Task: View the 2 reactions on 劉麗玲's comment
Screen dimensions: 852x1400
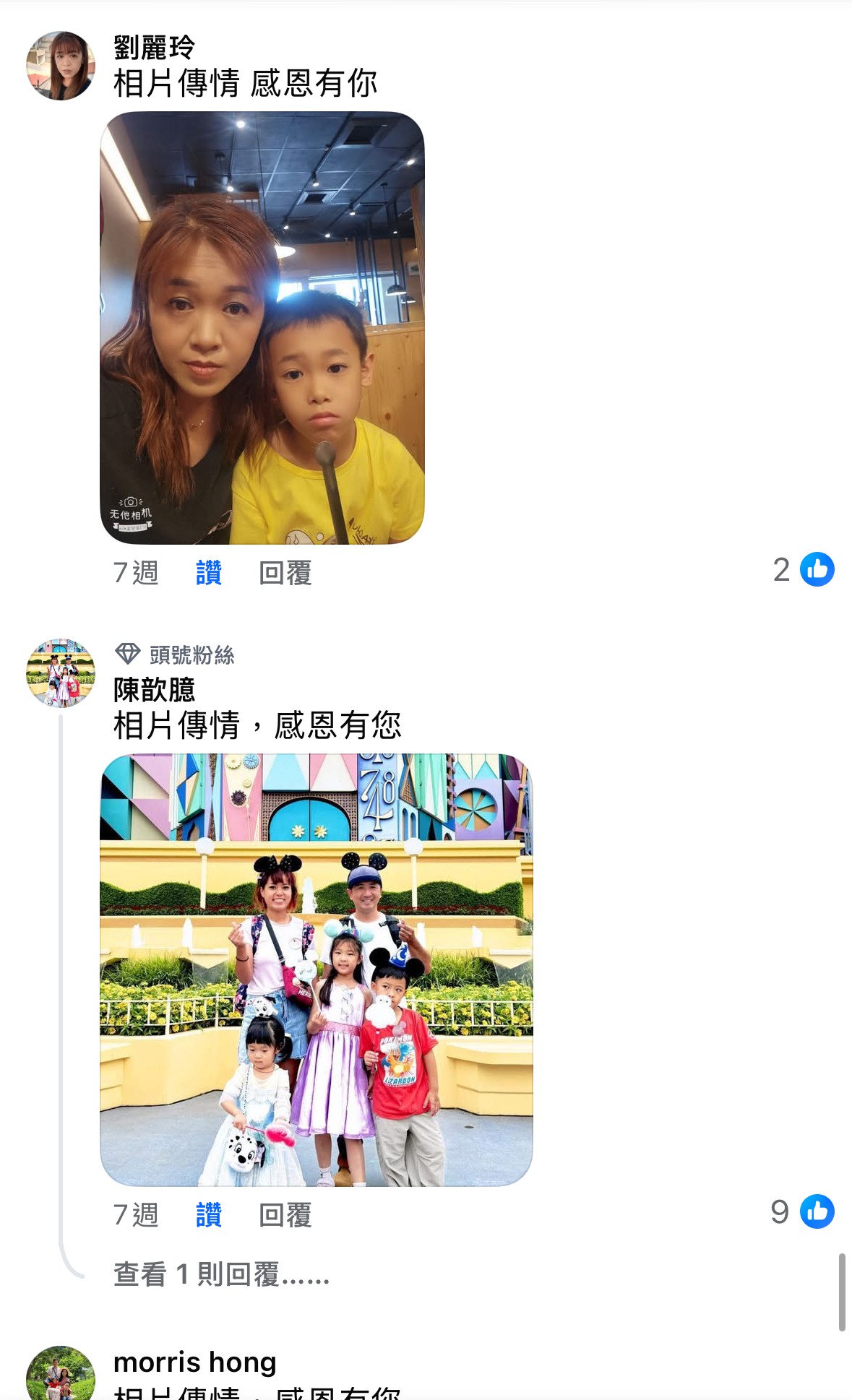Action: [x=803, y=570]
